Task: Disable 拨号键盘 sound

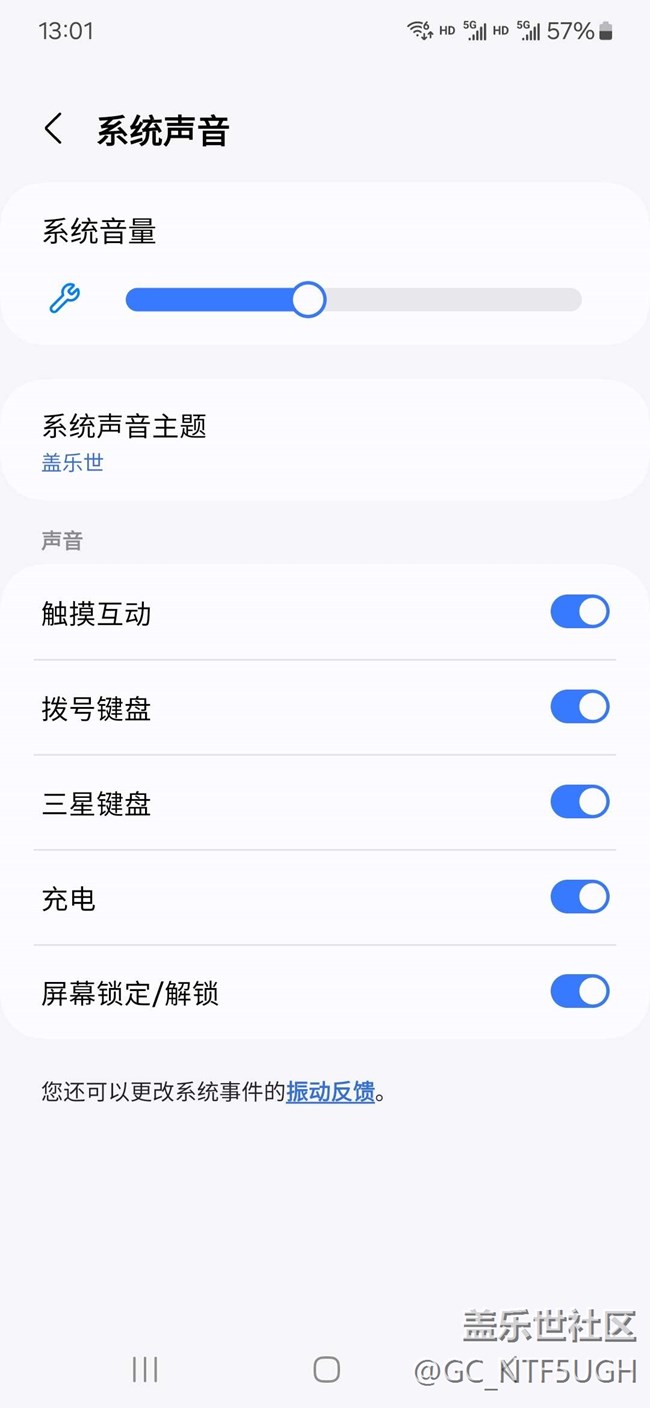Action: coord(579,707)
